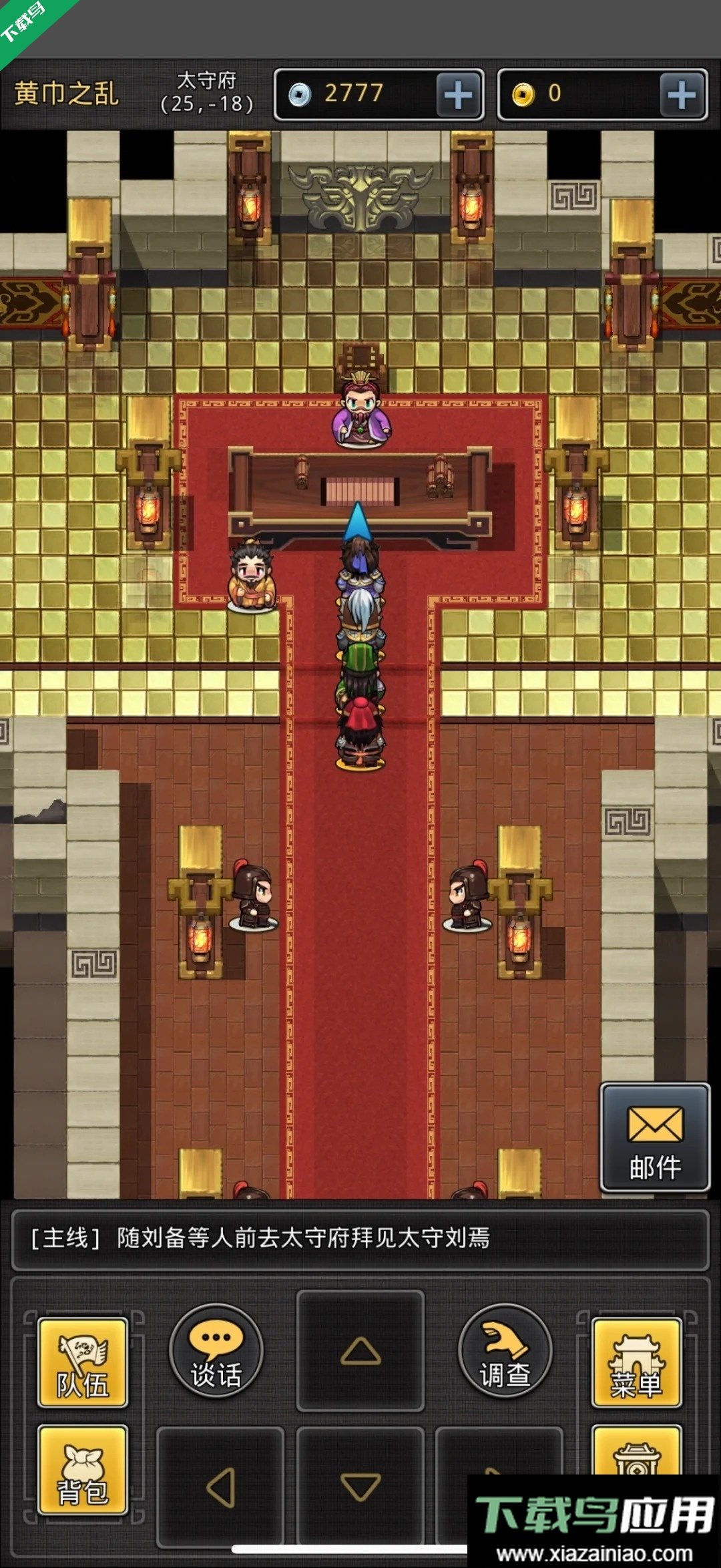Viewport: 721px width, 1568px height.
Task: Move down with the down arrow
Action: pos(360,1487)
